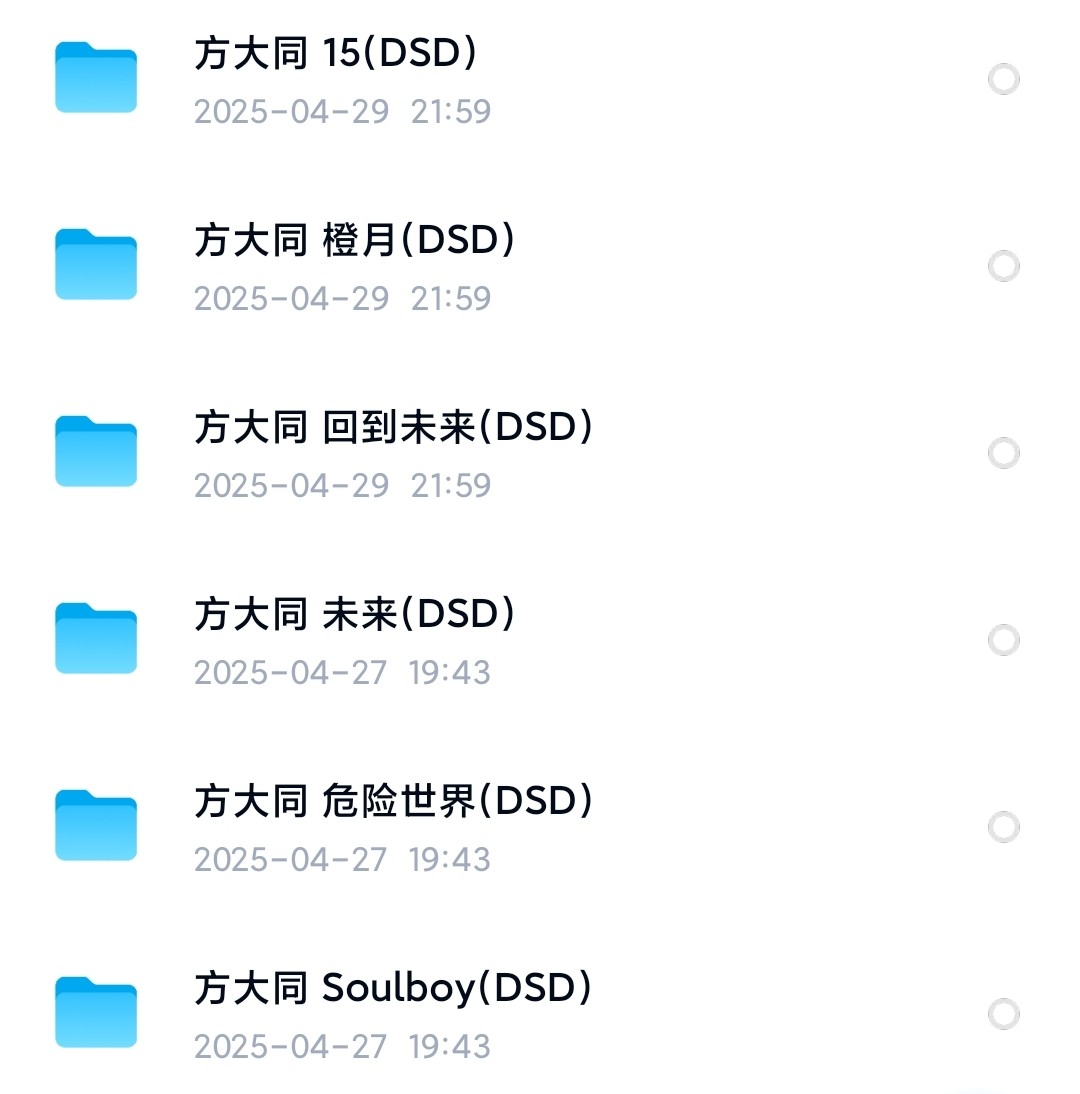Image resolution: width=1080 pixels, height=1094 pixels.
Task: Open the 方大同 回到未来(DSD) folder
Action: 393,428
